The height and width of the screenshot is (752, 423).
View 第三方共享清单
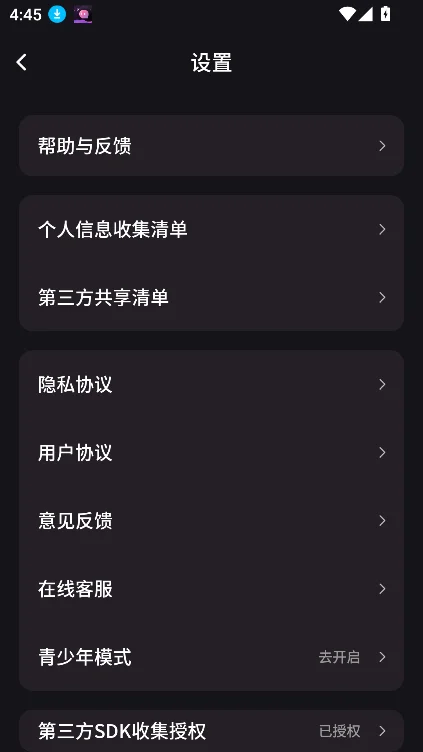[x=212, y=297]
